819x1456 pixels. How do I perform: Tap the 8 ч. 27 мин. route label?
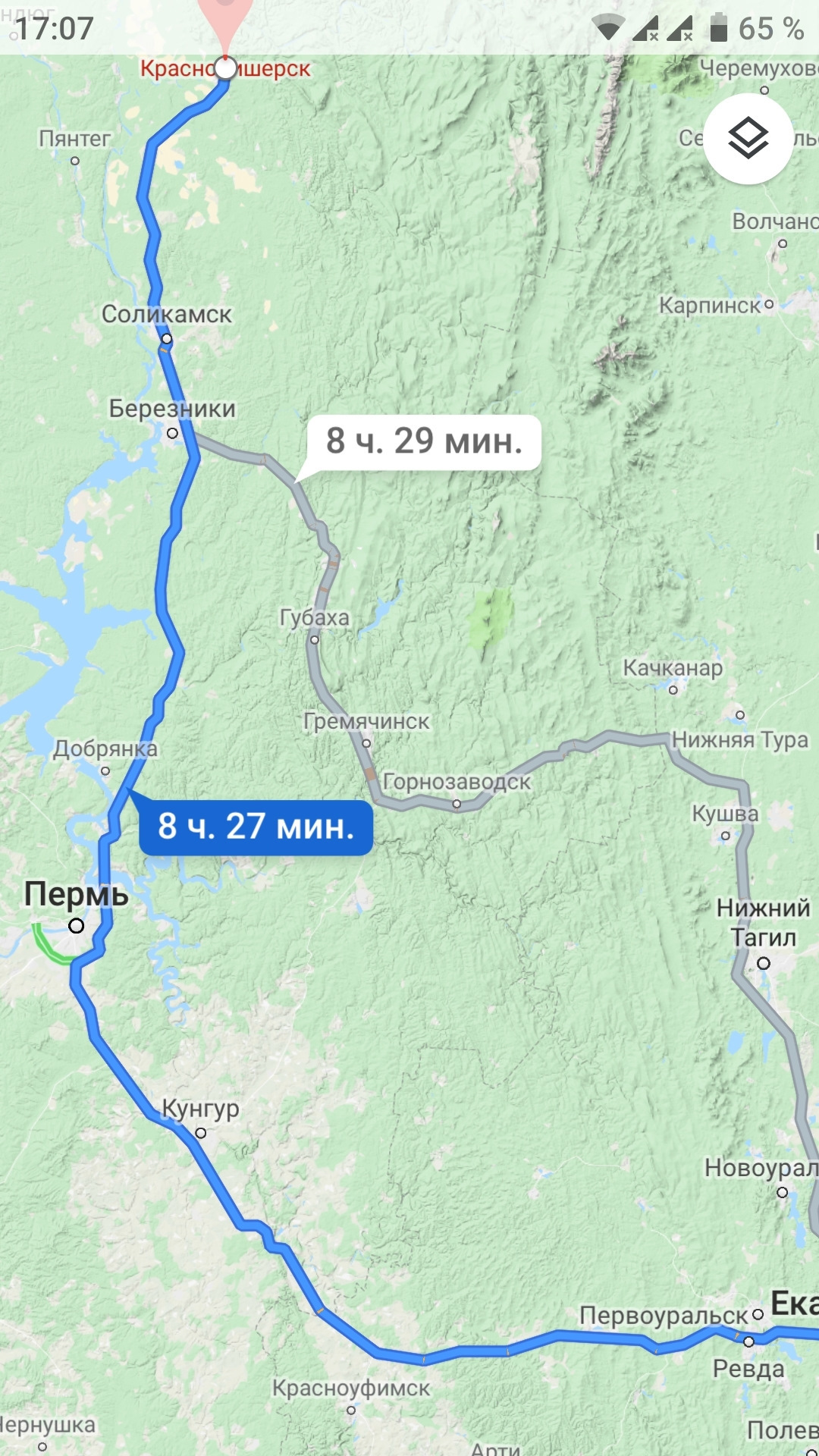256,827
